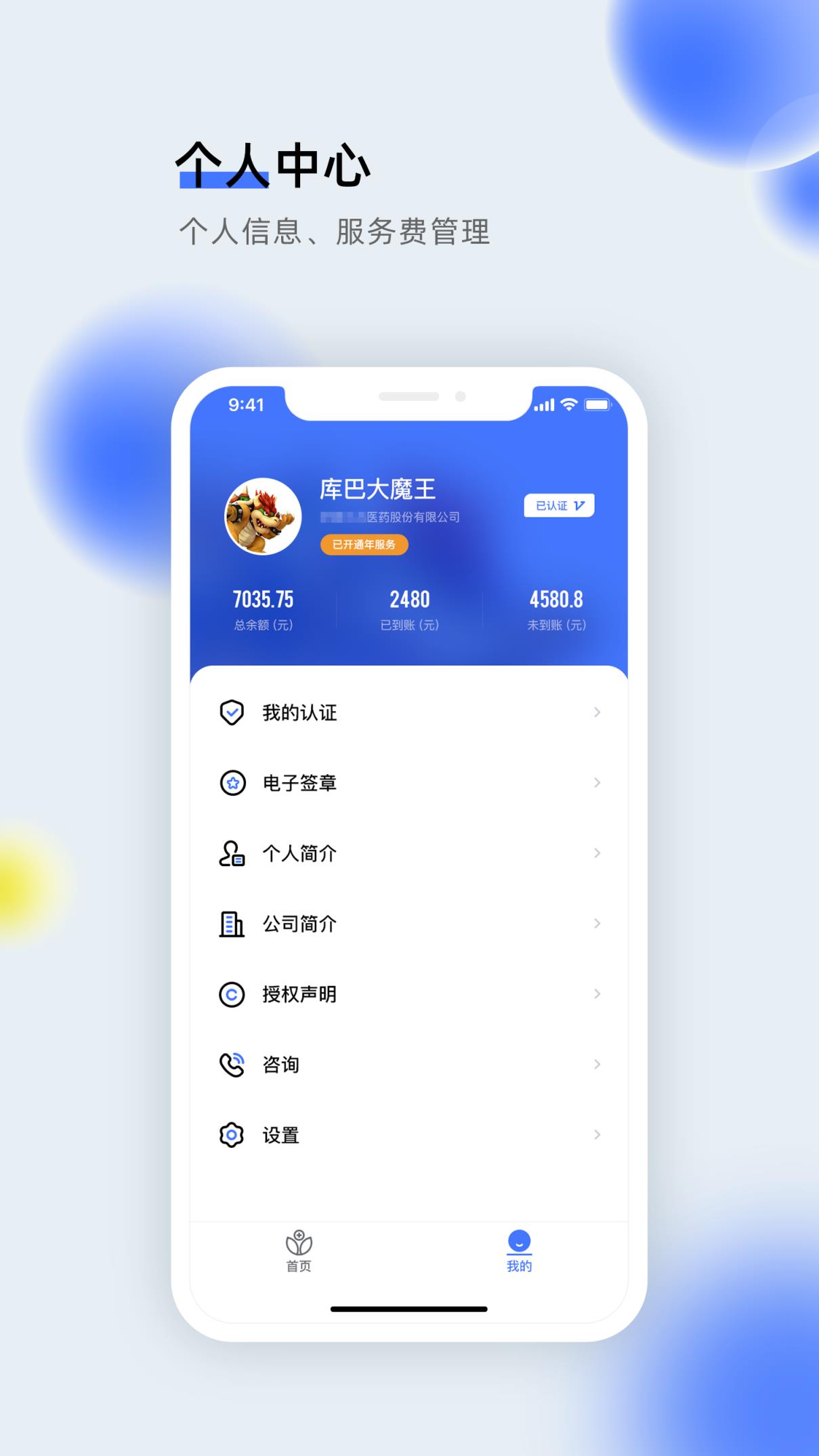Open the gear icon beside 设置
Screen dimensions: 819x1456
[x=231, y=1135]
